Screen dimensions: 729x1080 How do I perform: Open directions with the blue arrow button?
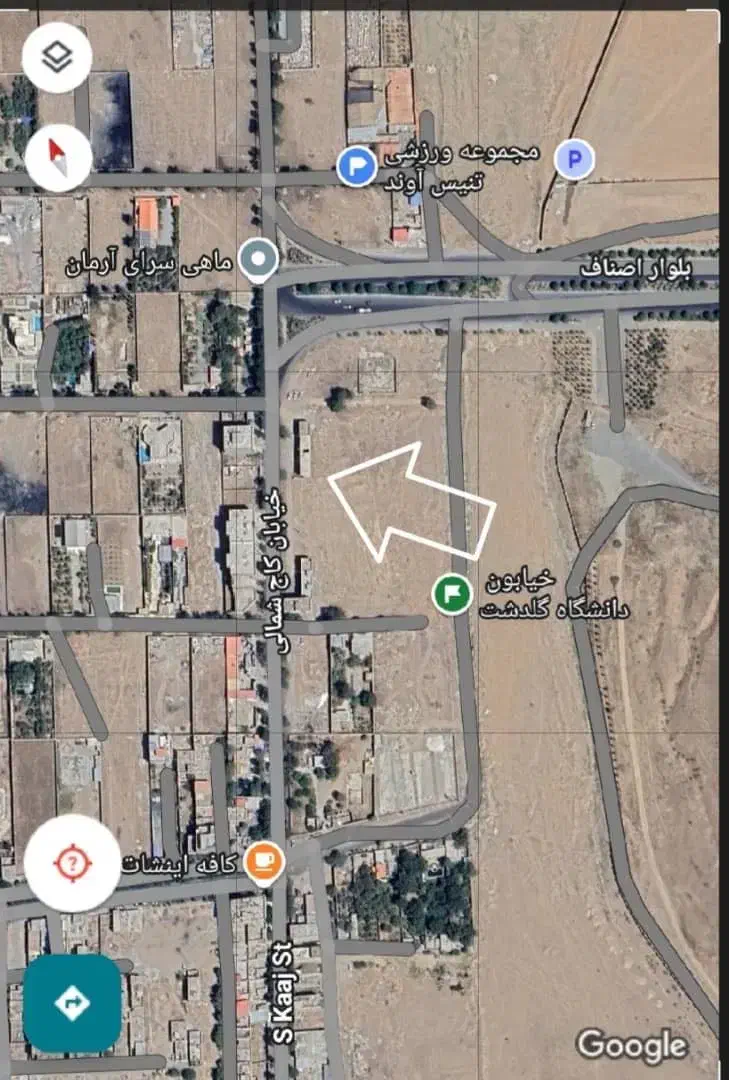pyautogui.click(x=72, y=1003)
